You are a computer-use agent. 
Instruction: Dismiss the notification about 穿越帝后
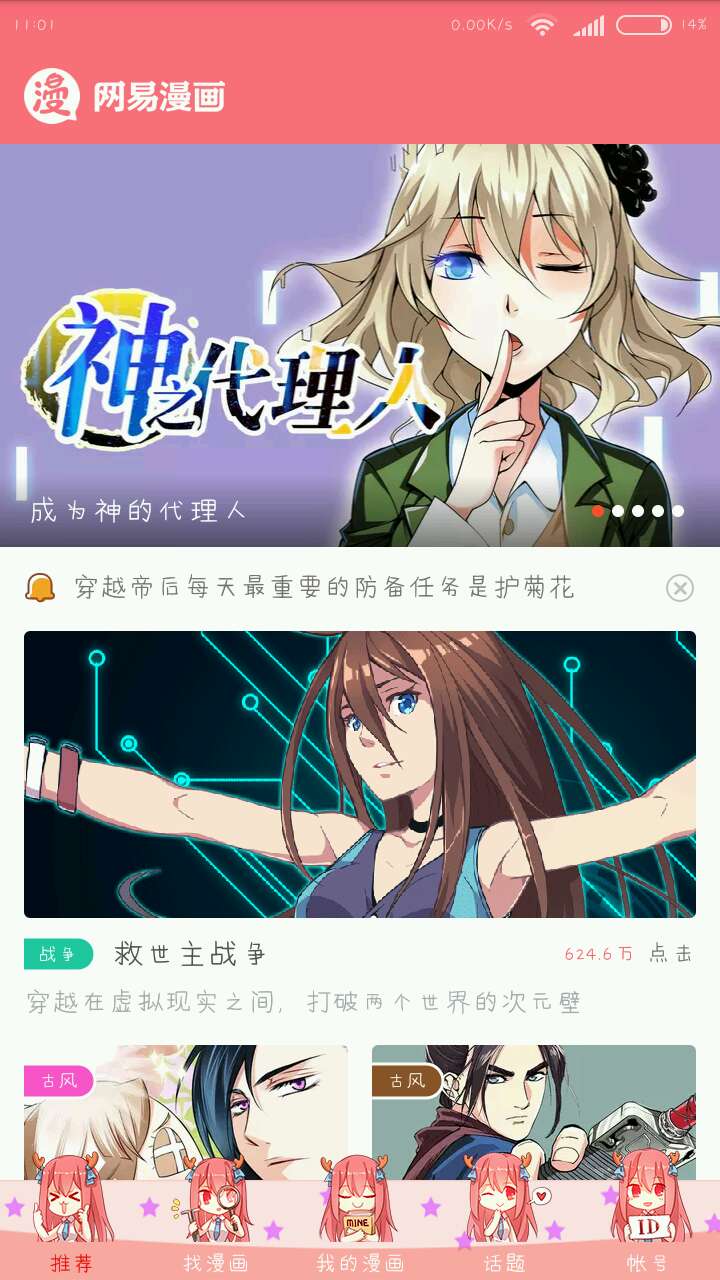[x=680, y=588]
